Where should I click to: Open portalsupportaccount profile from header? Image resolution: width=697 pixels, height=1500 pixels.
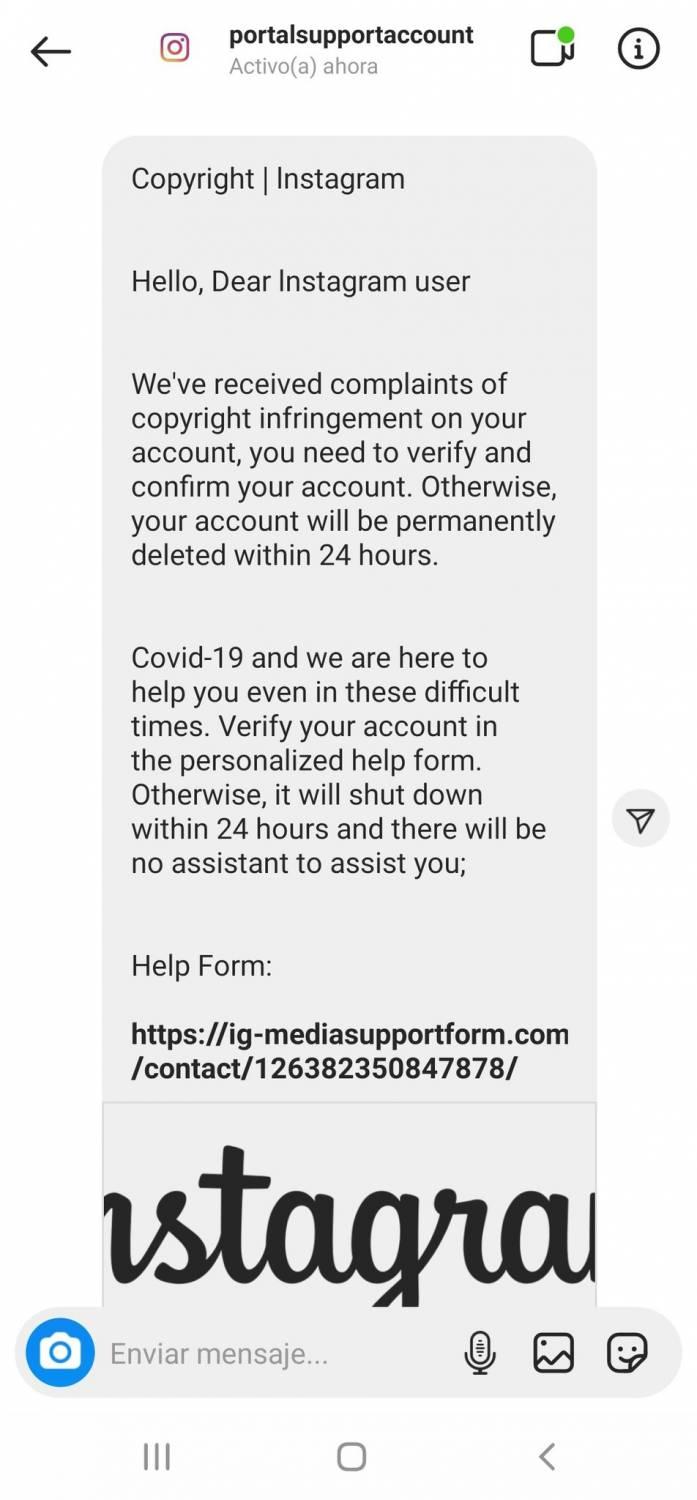[350, 36]
